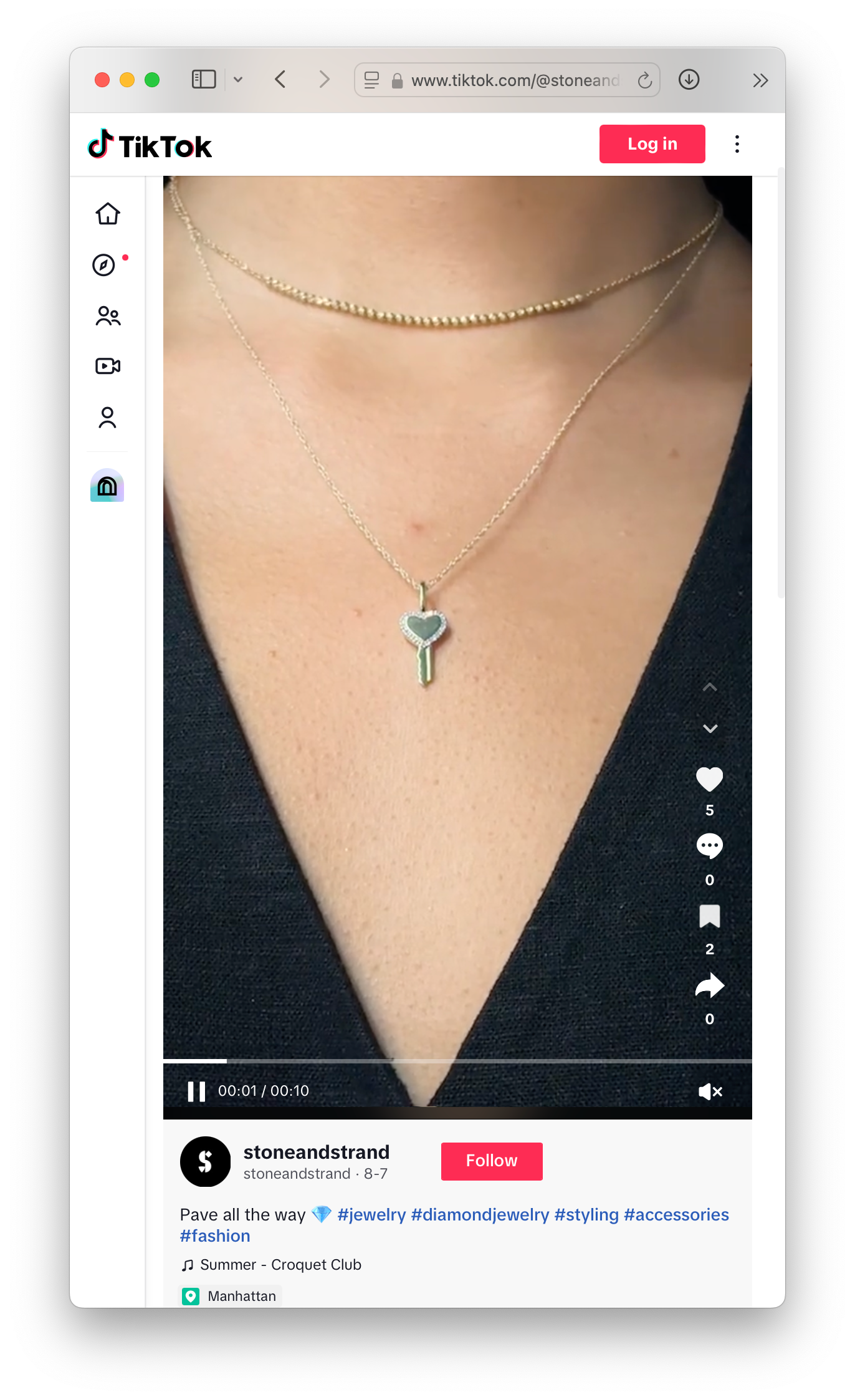This screenshot has width=855, height=1400.
Task: Open the three-dot overflow menu
Action: coord(737,144)
